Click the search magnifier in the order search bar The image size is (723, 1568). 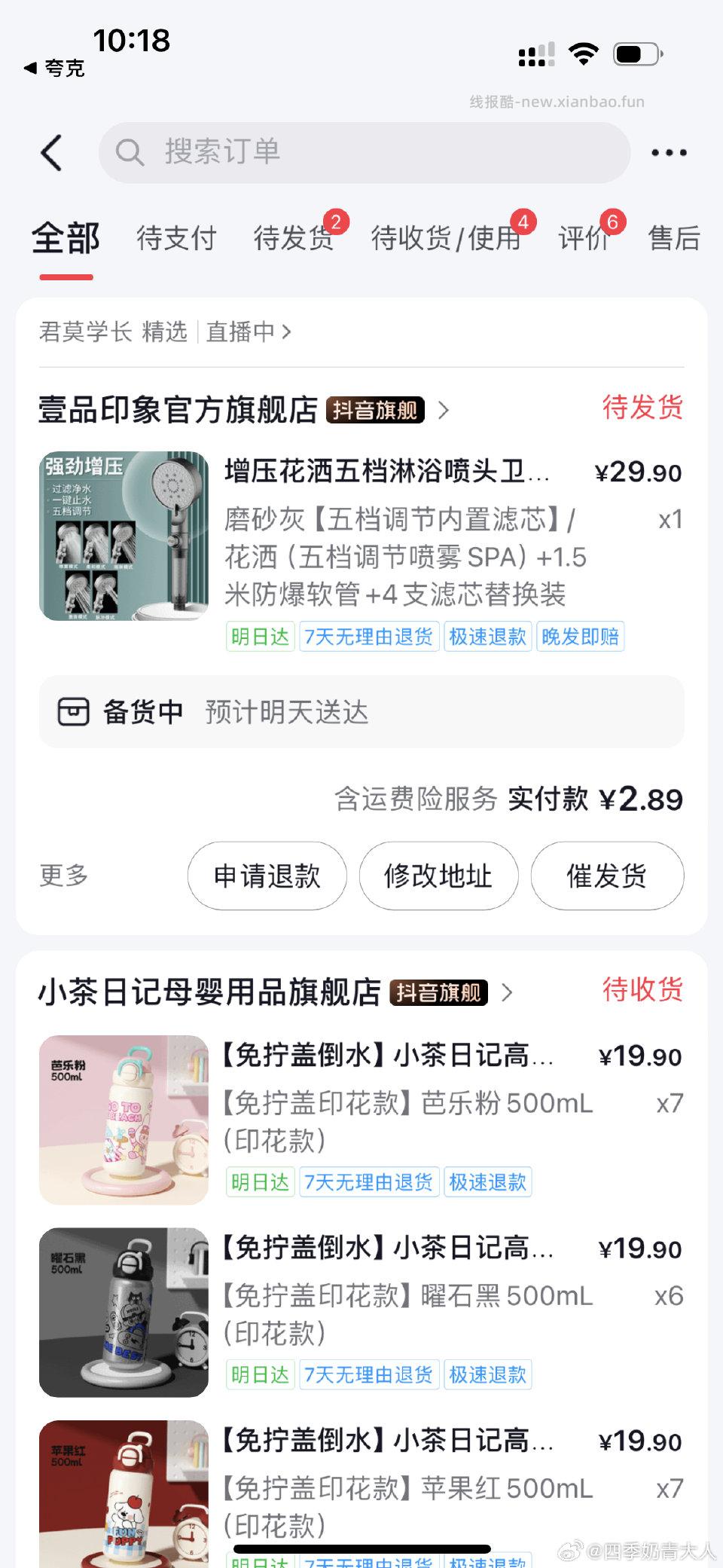pyautogui.click(x=131, y=152)
